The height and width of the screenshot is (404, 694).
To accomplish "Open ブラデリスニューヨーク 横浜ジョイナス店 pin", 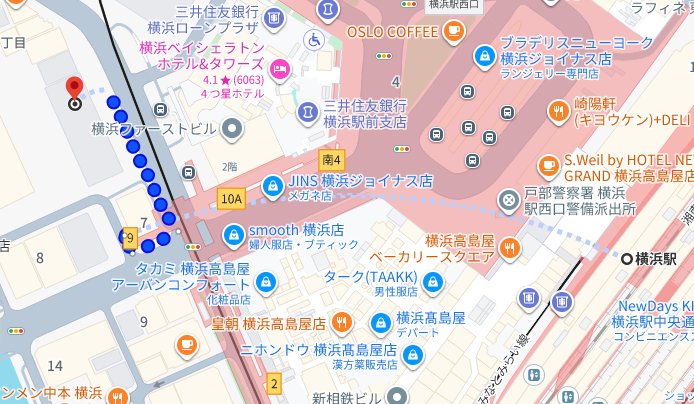I will click(484, 55).
